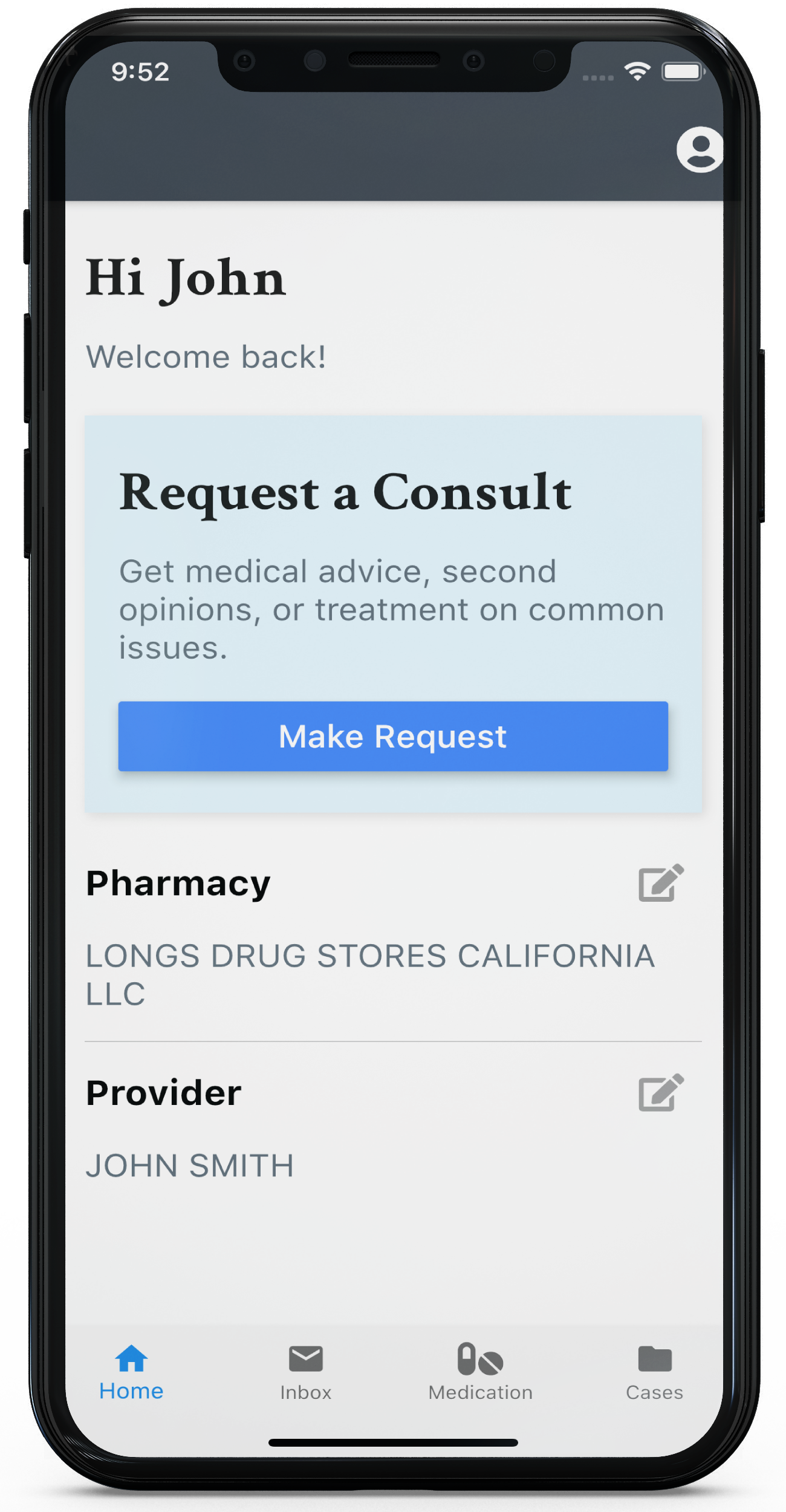This screenshot has width=786, height=1512.
Task: Go to the Home tab
Action: [131, 1372]
